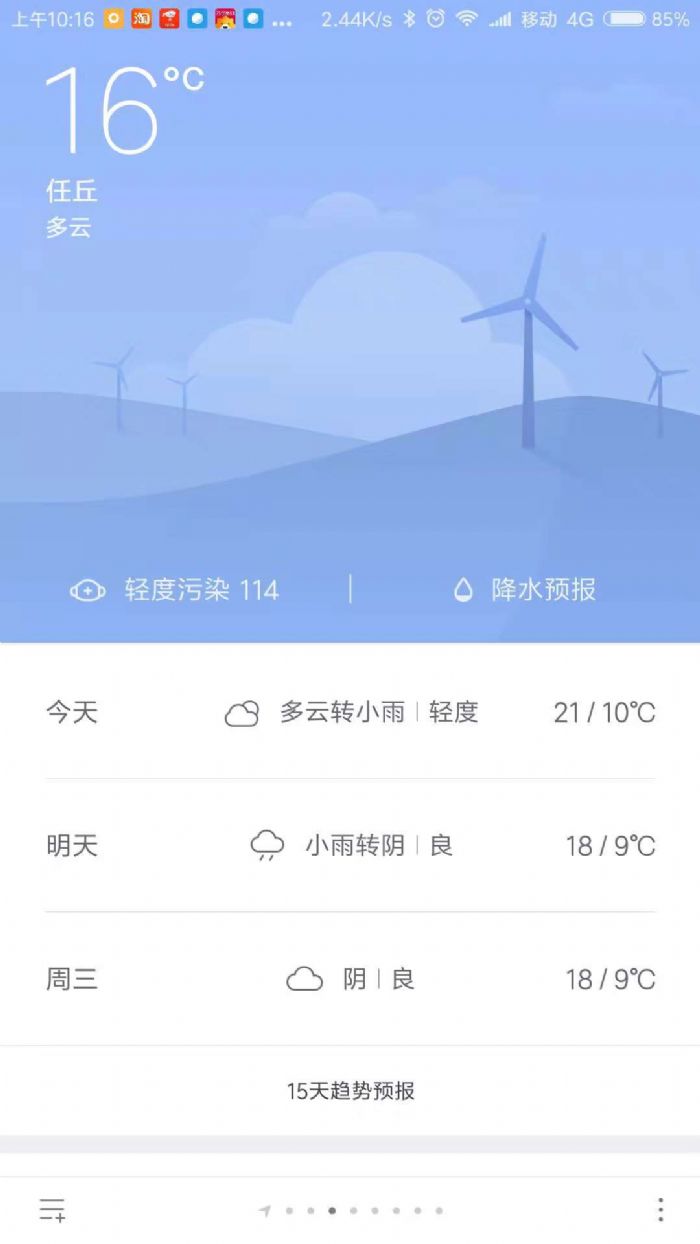The image size is (700, 1244).
Task: Open 降水预报 precipitation forecast
Action: click(x=525, y=590)
